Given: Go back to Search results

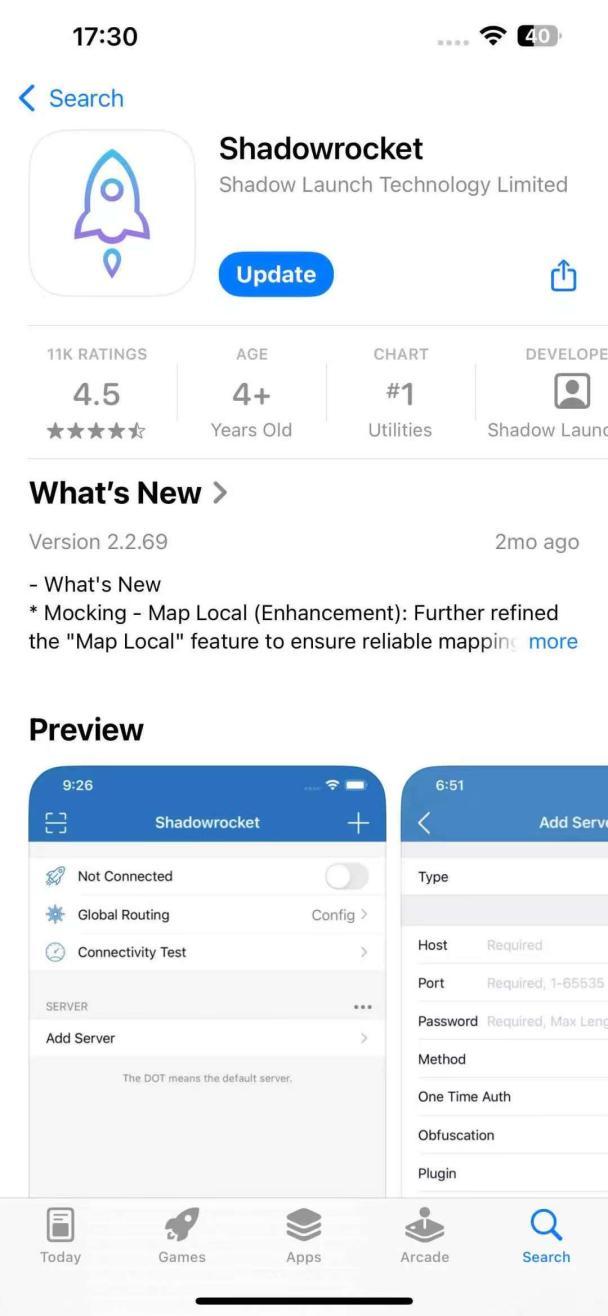Looking at the screenshot, I should 72,98.
